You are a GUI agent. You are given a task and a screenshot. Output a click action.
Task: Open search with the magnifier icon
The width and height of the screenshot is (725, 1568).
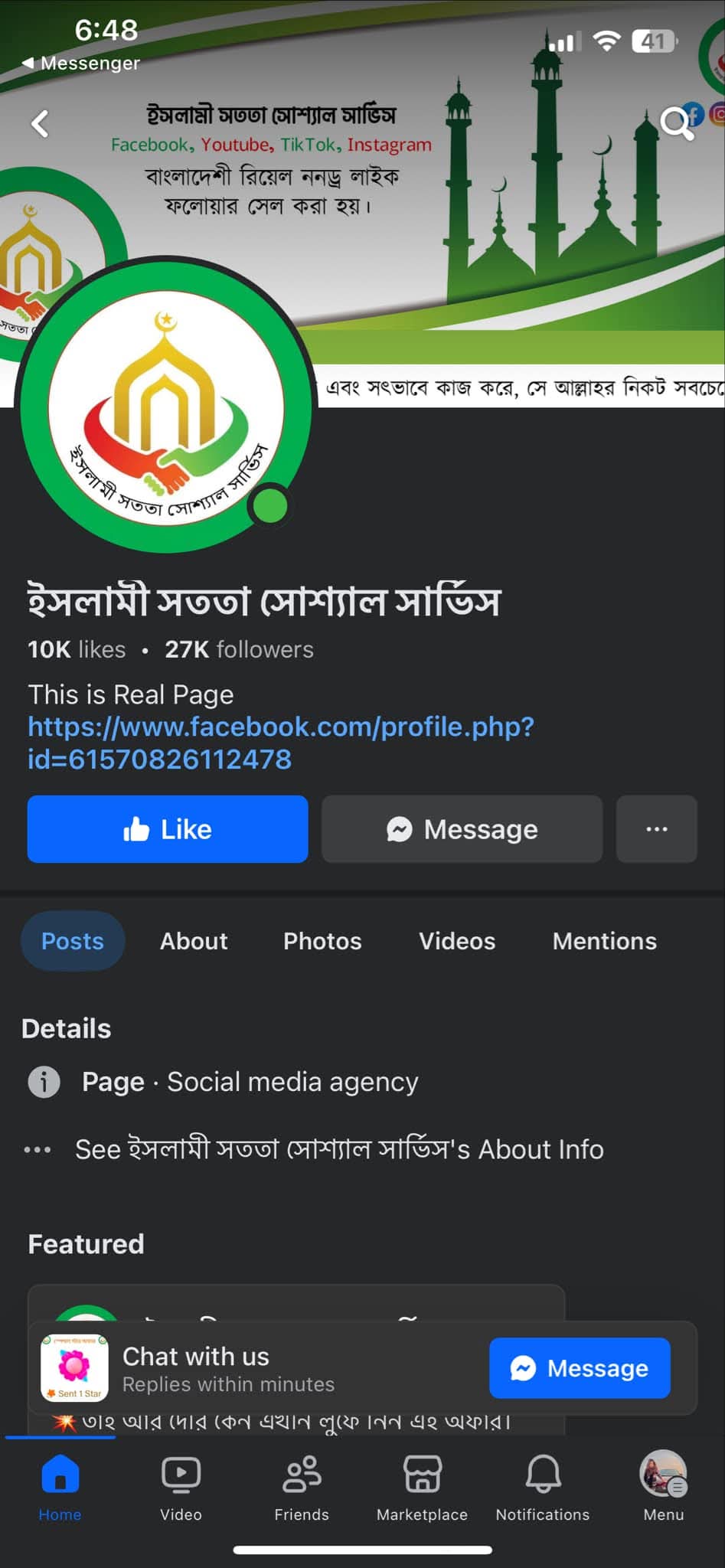(x=676, y=122)
